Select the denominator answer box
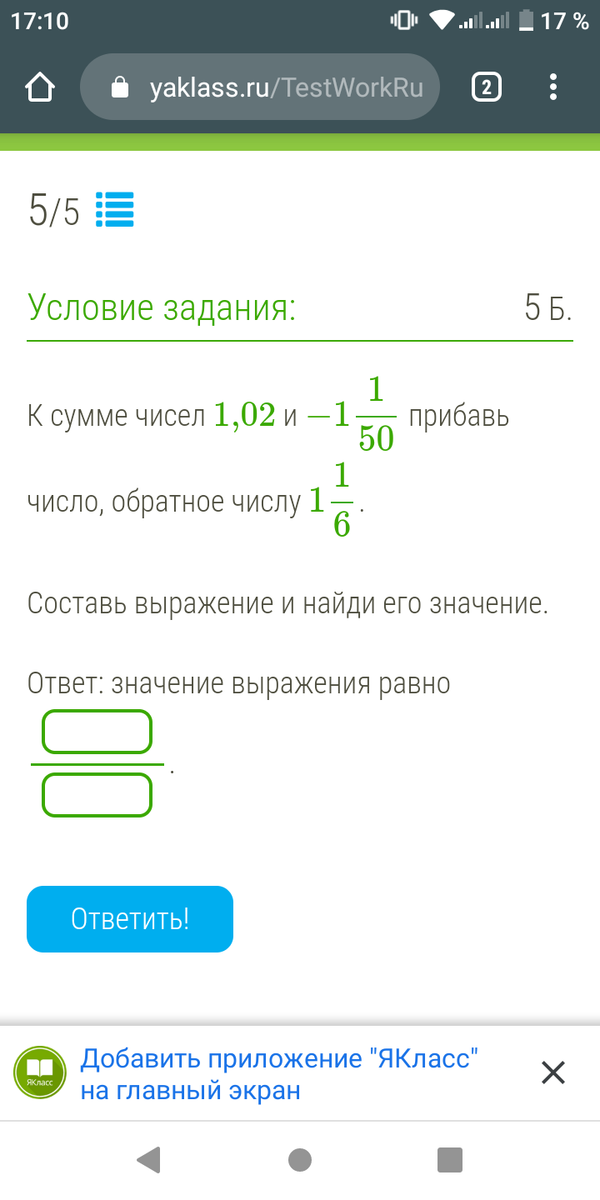Screen dimensions: 600x1200 pos(97,795)
